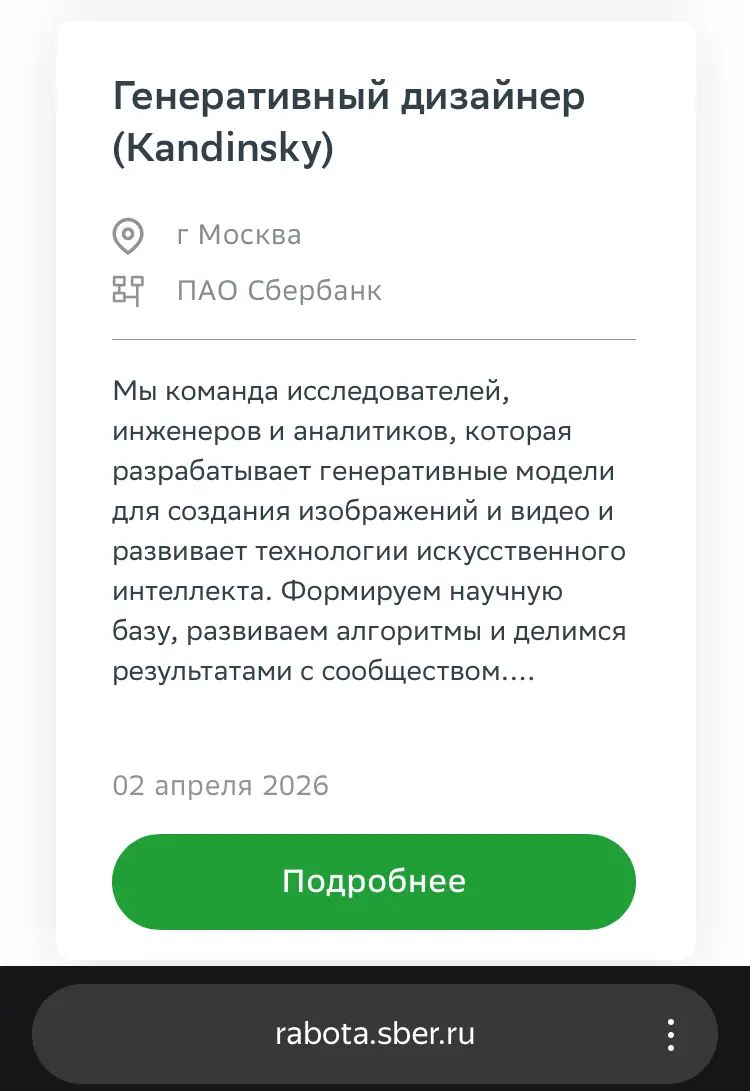Open the vacancy title Генеративный дизайнер (Kandinsky)
This screenshot has width=750, height=1091.
click(348, 120)
